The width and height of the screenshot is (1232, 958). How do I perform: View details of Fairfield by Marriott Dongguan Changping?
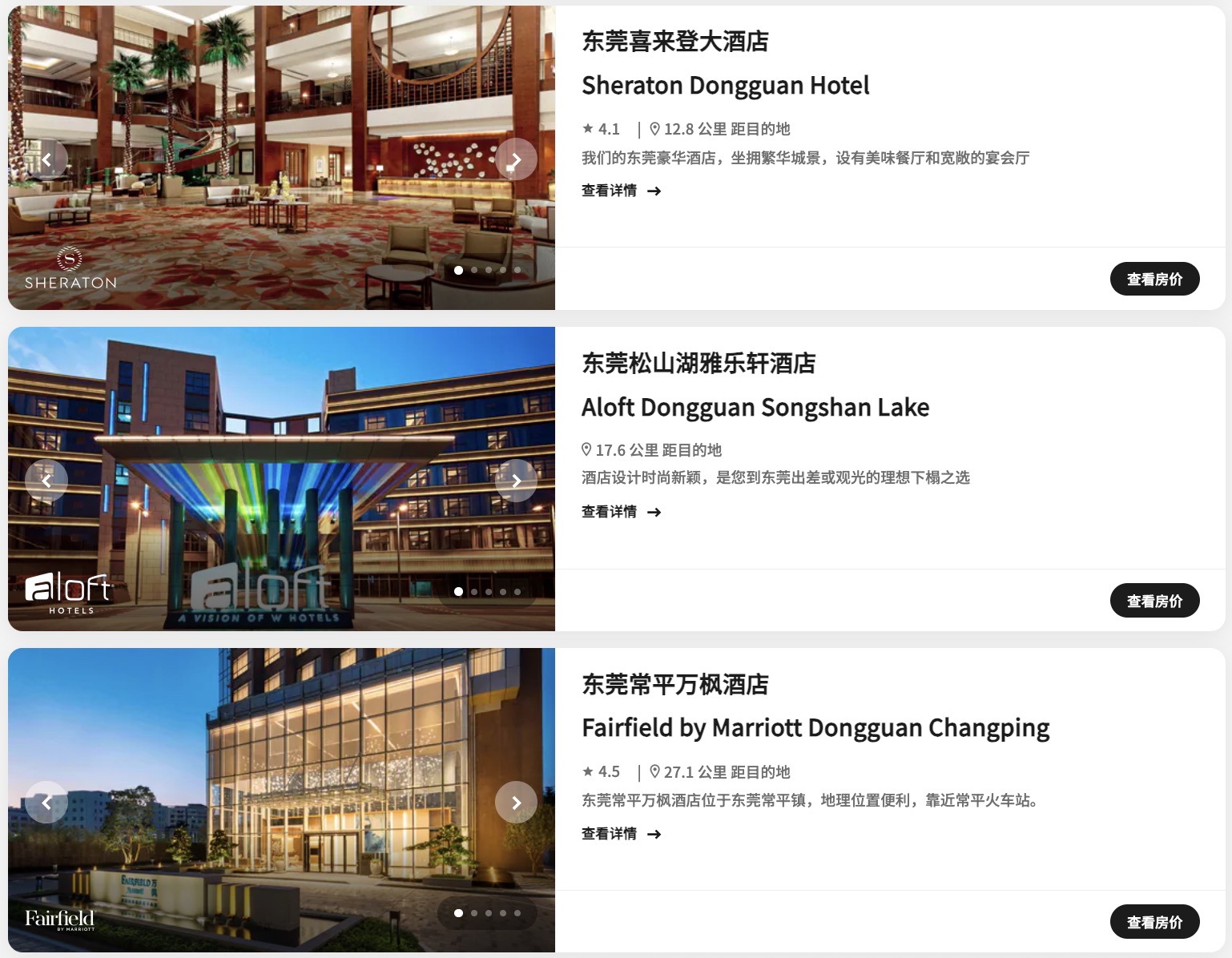pyautogui.click(x=621, y=834)
